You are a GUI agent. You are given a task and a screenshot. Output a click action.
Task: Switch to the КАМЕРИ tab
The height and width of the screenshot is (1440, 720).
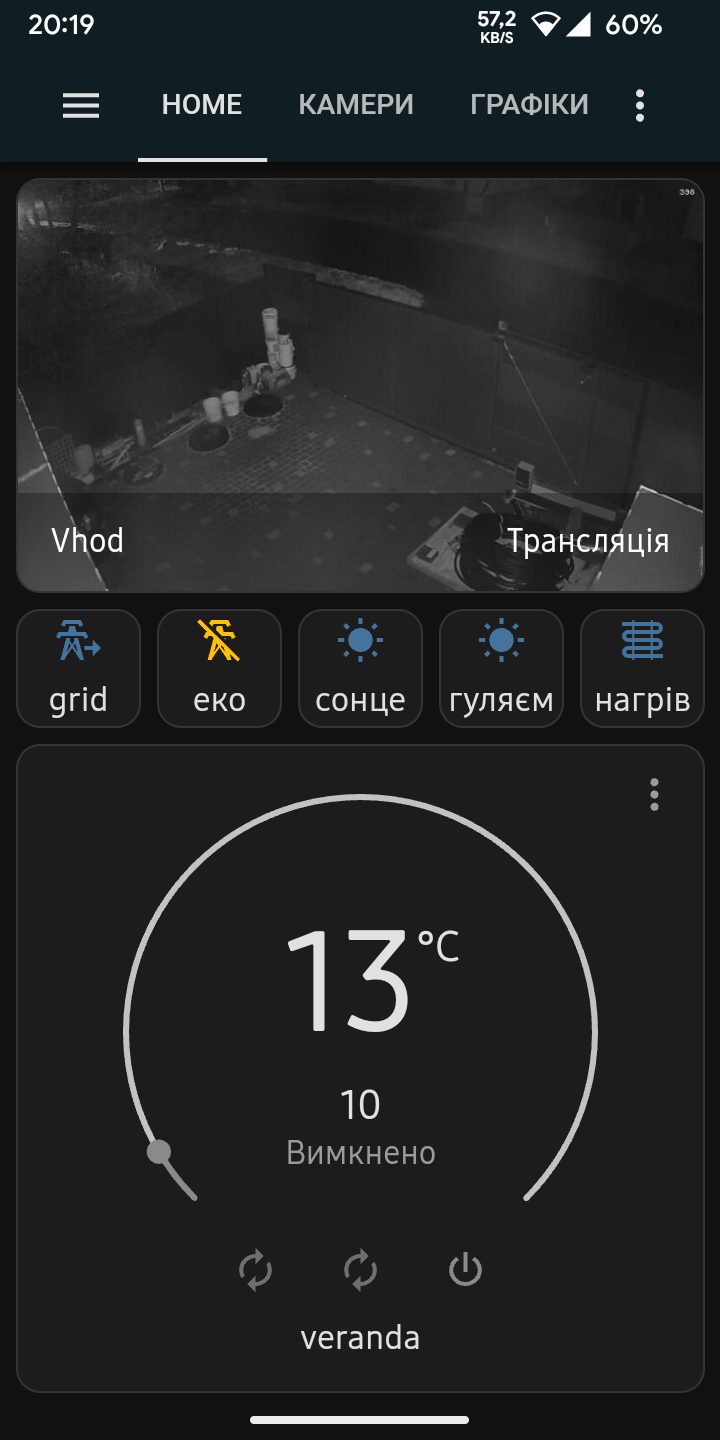pyautogui.click(x=356, y=105)
